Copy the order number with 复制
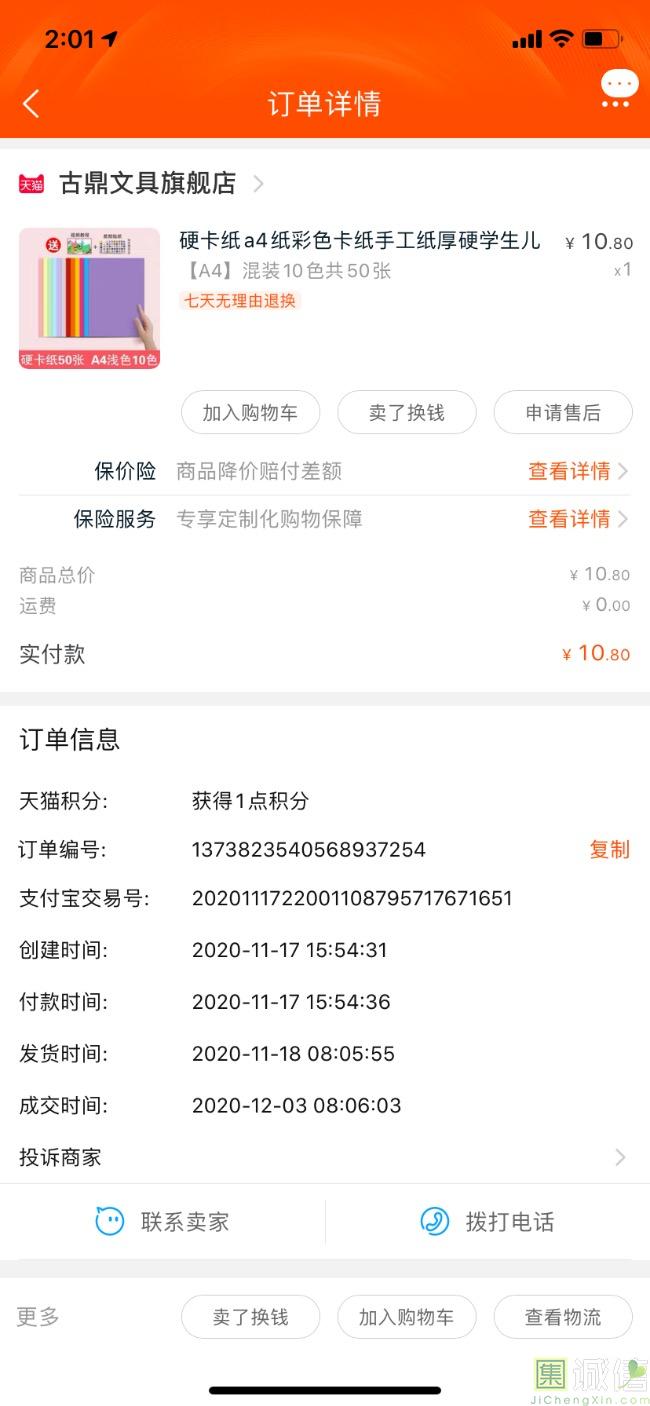Viewport: 650px width, 1406px height. tap(609, 850)
